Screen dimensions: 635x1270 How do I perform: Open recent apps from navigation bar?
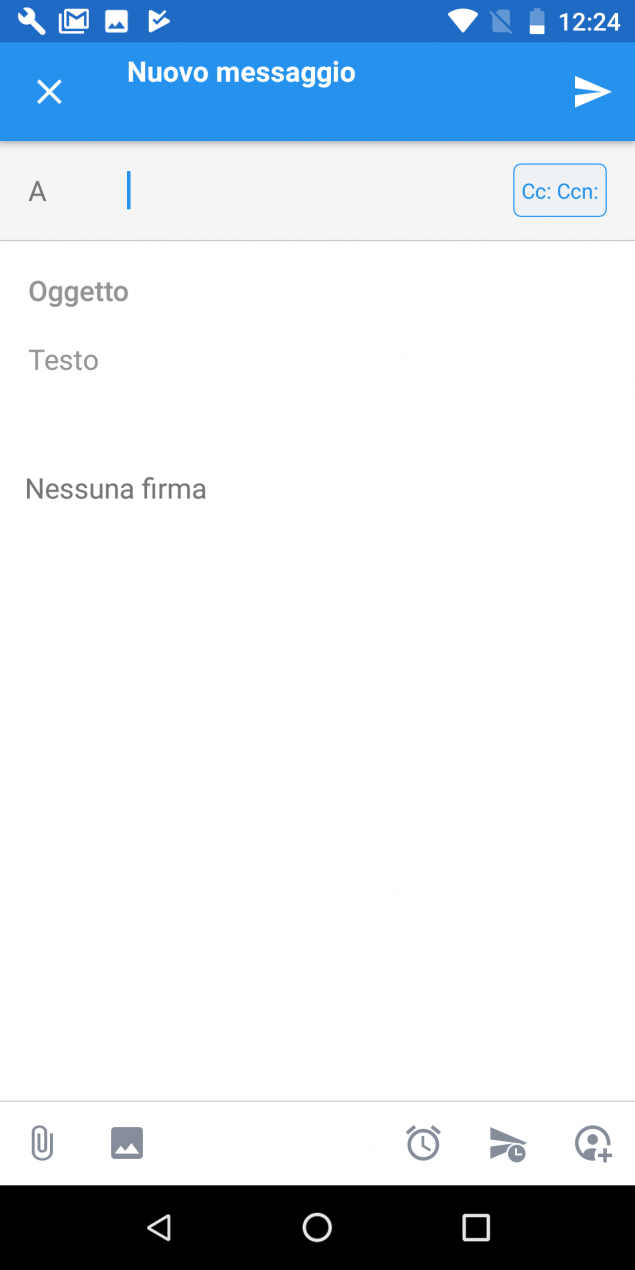coord(476,1227)
